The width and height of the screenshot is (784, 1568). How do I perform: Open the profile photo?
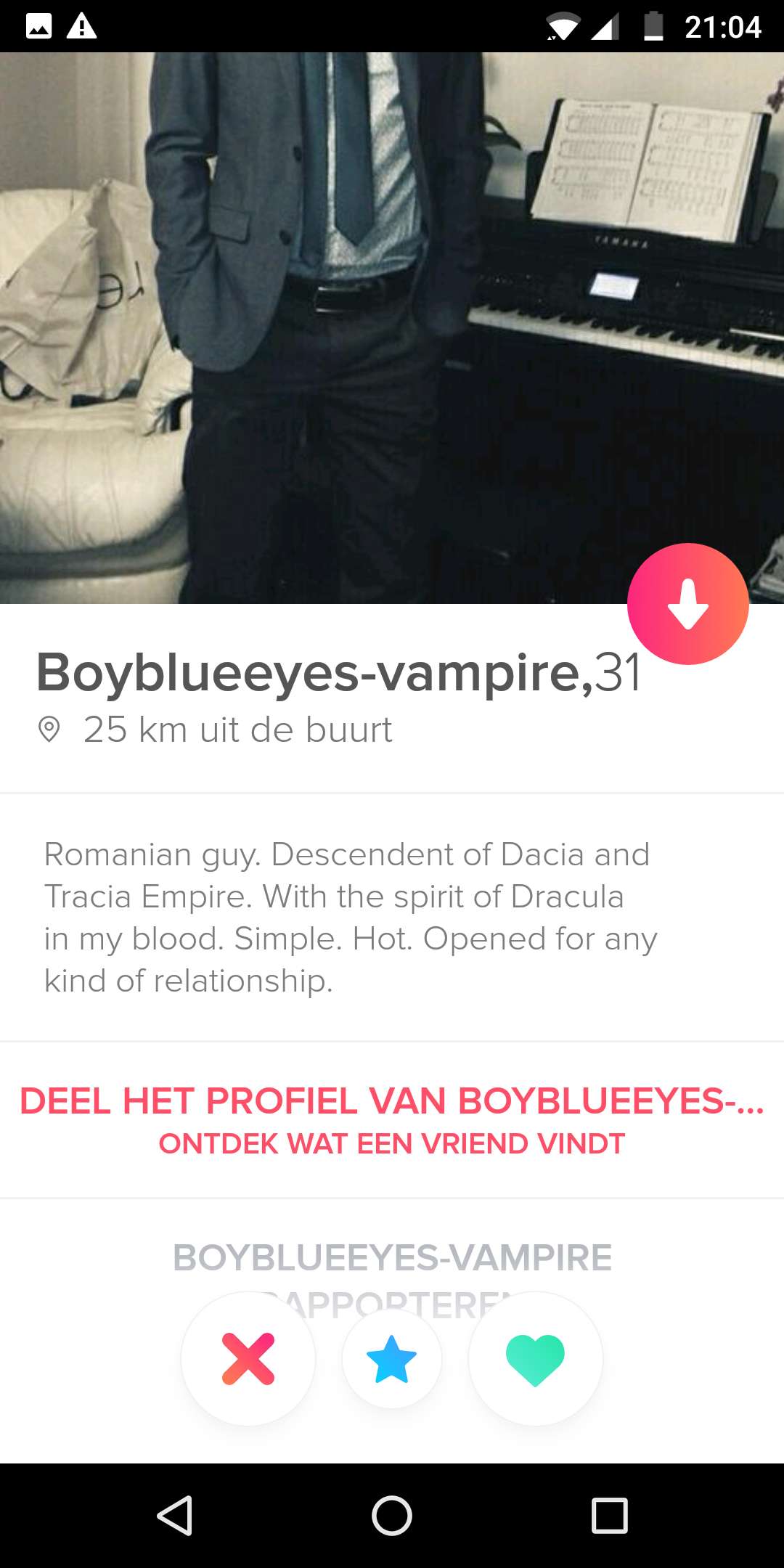tap(392, 328)
